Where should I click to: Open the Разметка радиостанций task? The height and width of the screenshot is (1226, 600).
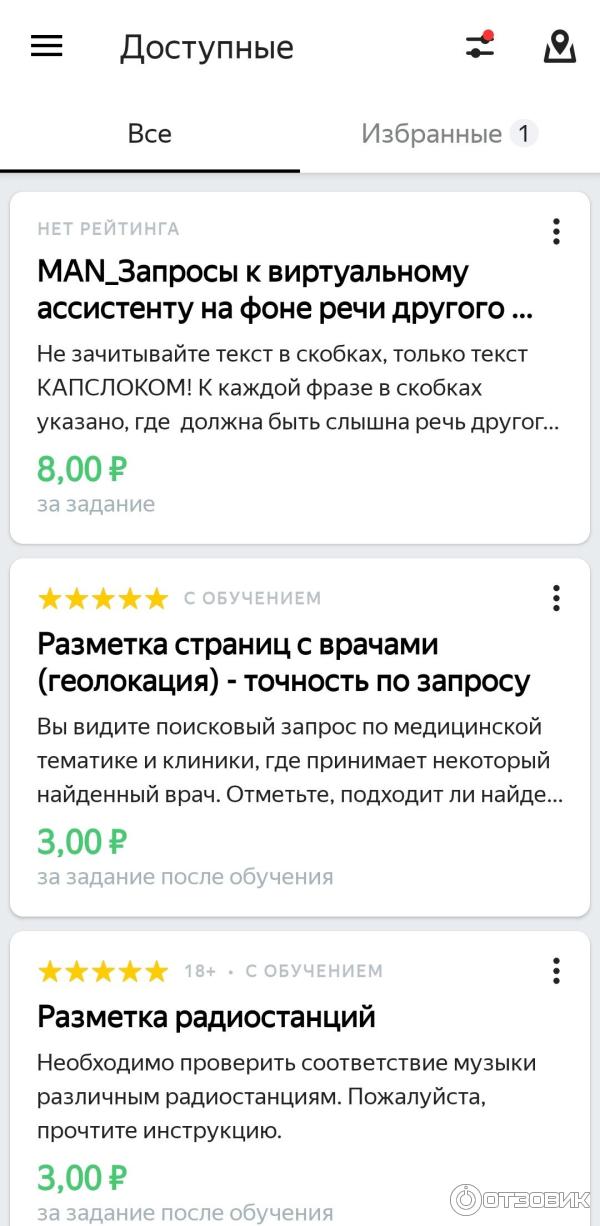(x=206, y=1017)
